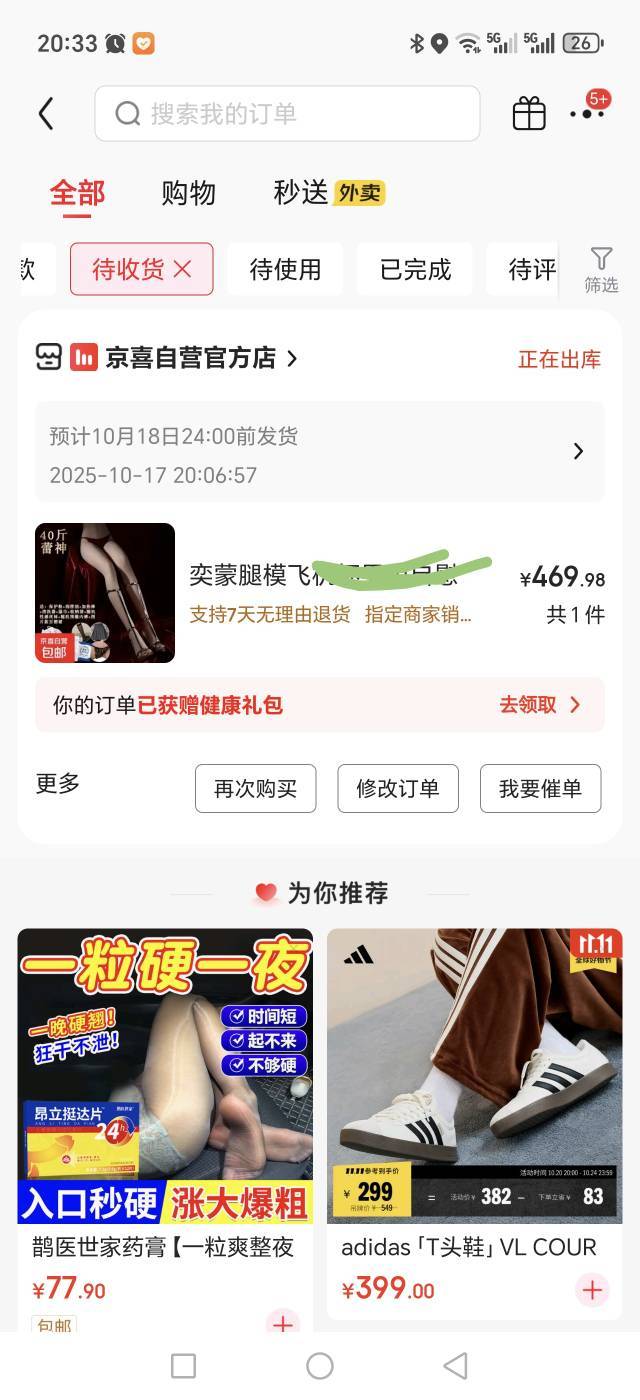Tap the 再次购买 button

255,789
